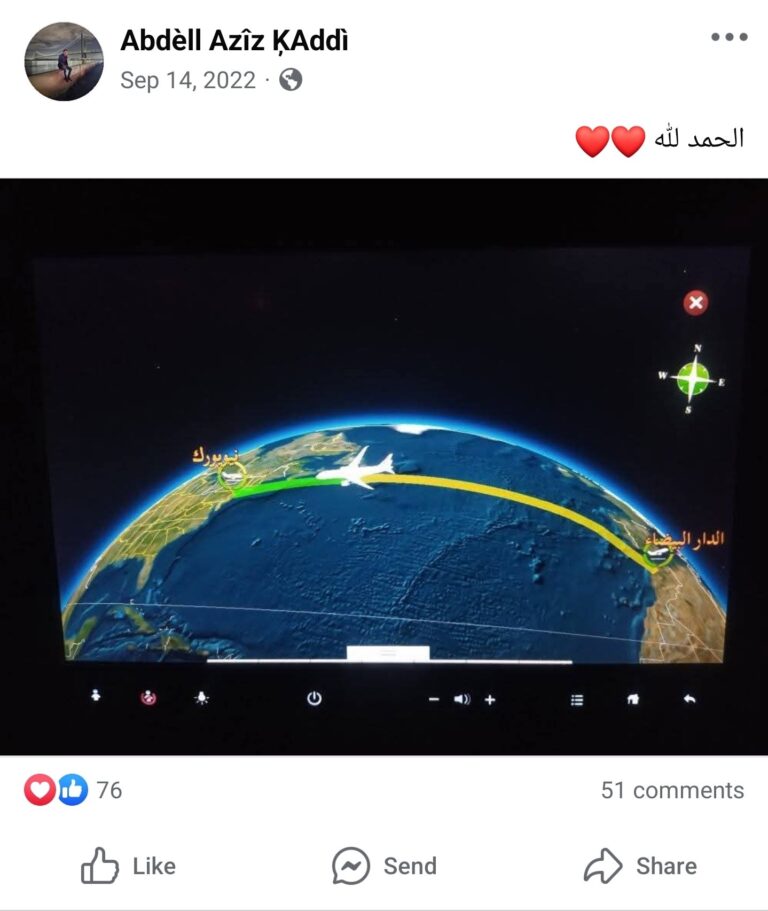Like this post

click(x=128, y=866)
